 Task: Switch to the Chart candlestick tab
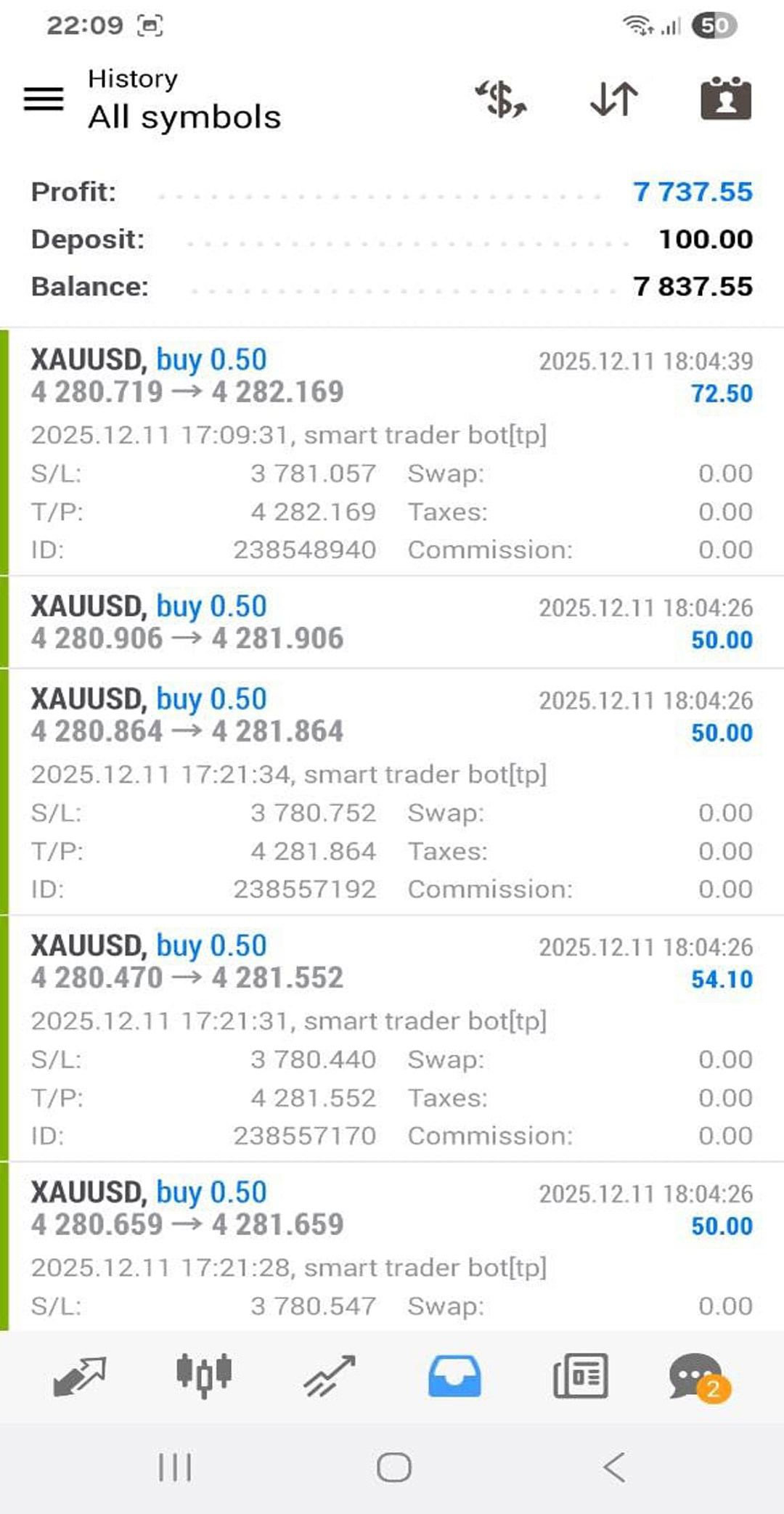(204, 1375)
